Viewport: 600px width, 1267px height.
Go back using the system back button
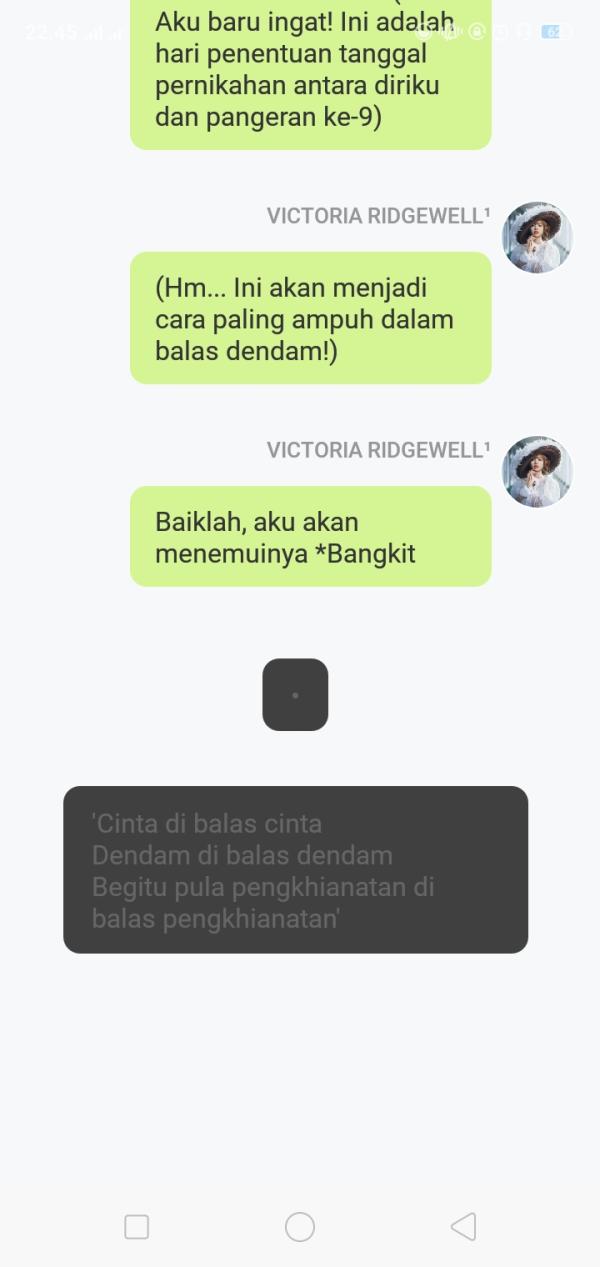click(463, 1227)
